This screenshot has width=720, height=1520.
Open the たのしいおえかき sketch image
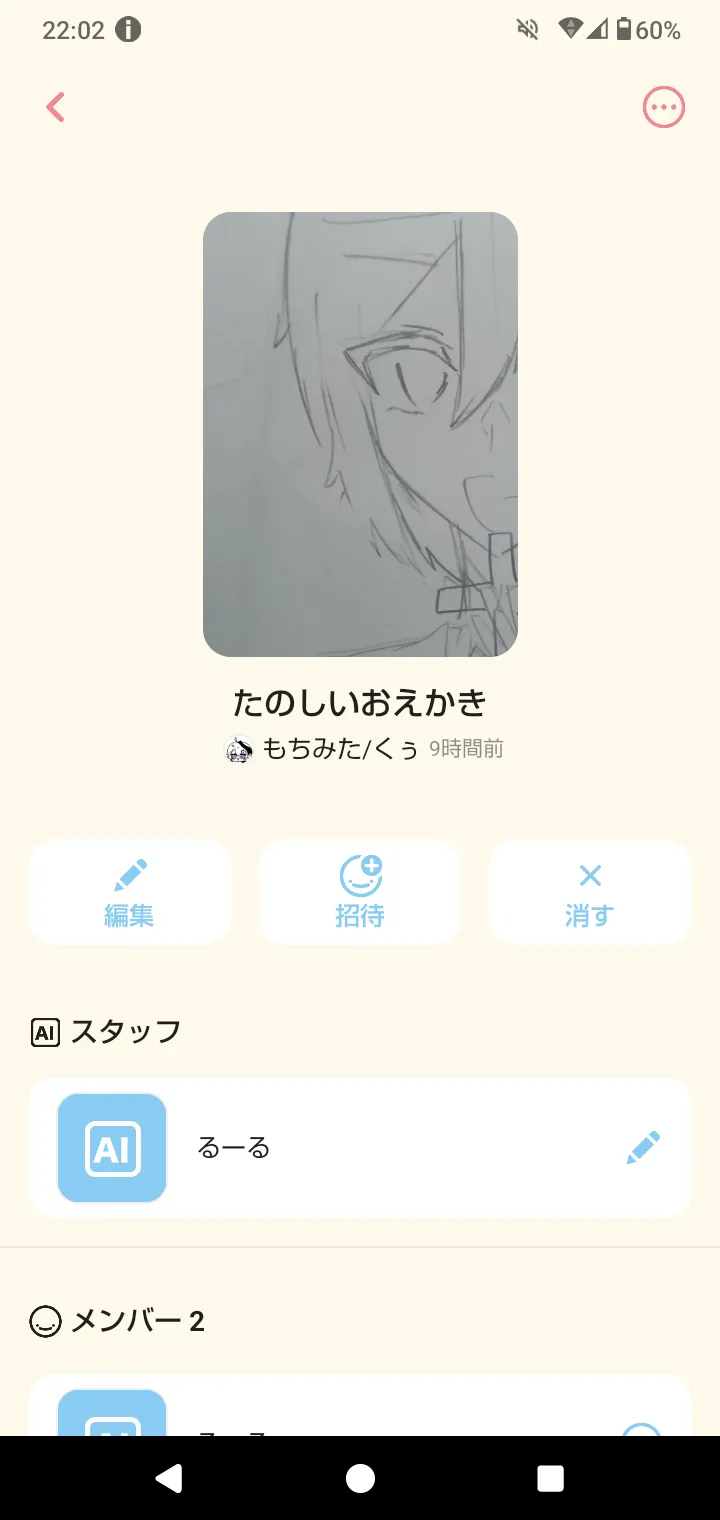coord(360,434)
